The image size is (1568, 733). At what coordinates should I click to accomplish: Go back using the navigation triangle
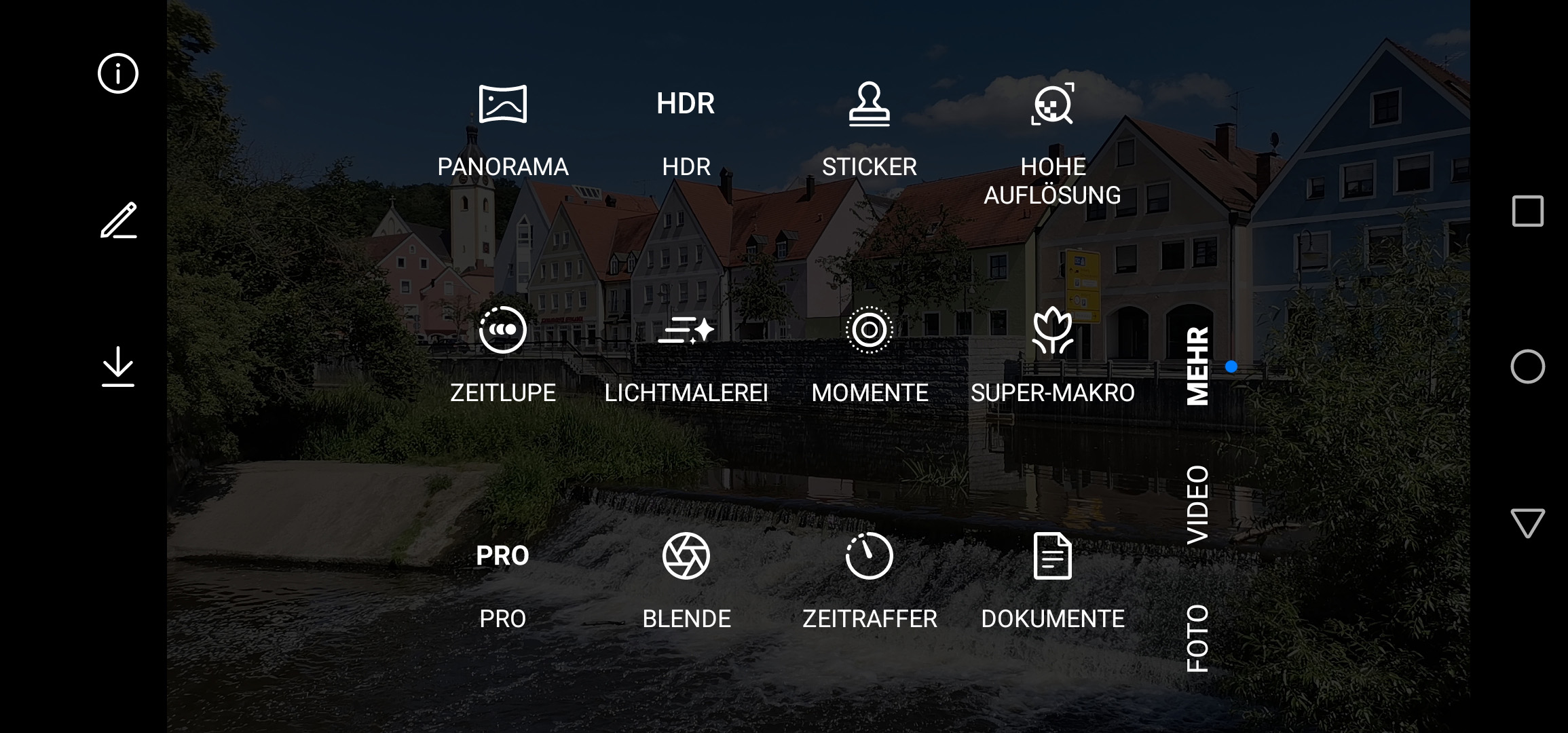click(x=1527, y=523)
